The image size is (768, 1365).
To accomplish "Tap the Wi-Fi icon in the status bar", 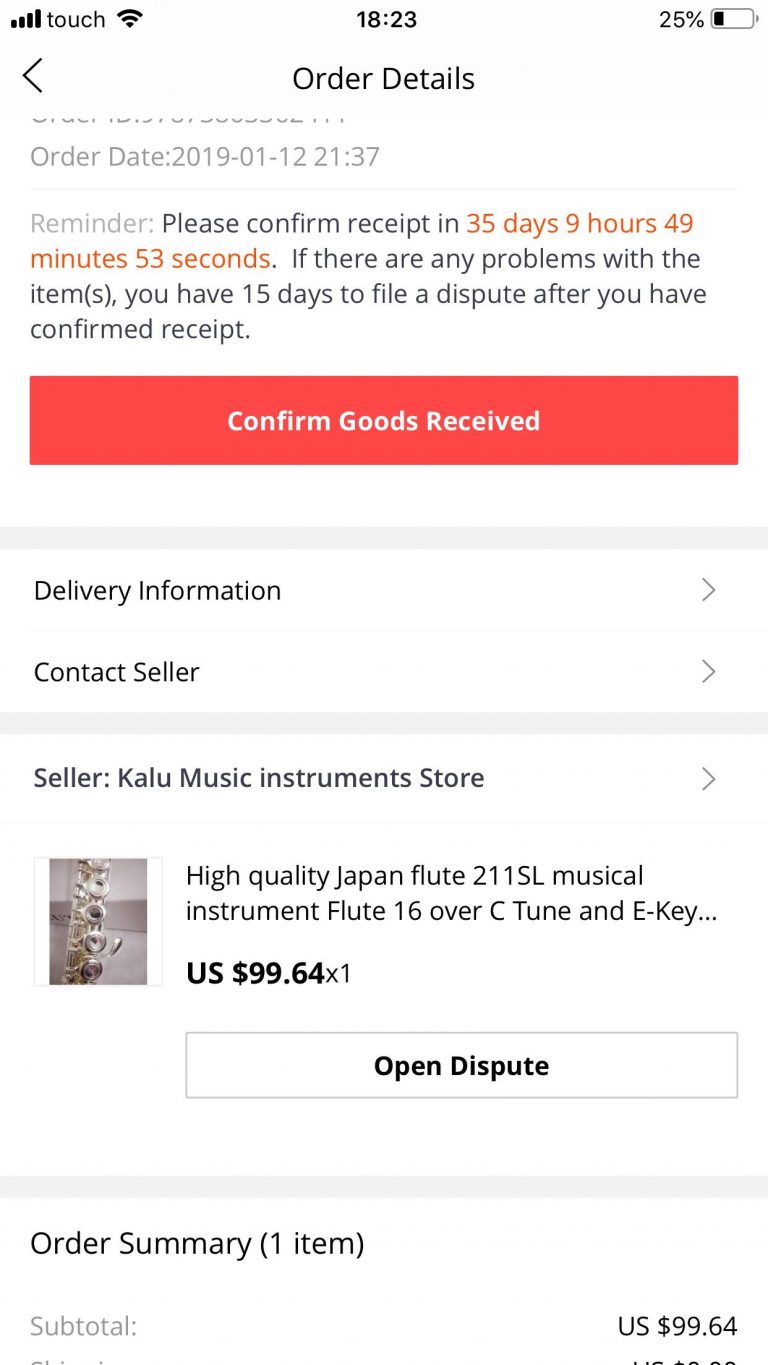I will click(130, 17).
